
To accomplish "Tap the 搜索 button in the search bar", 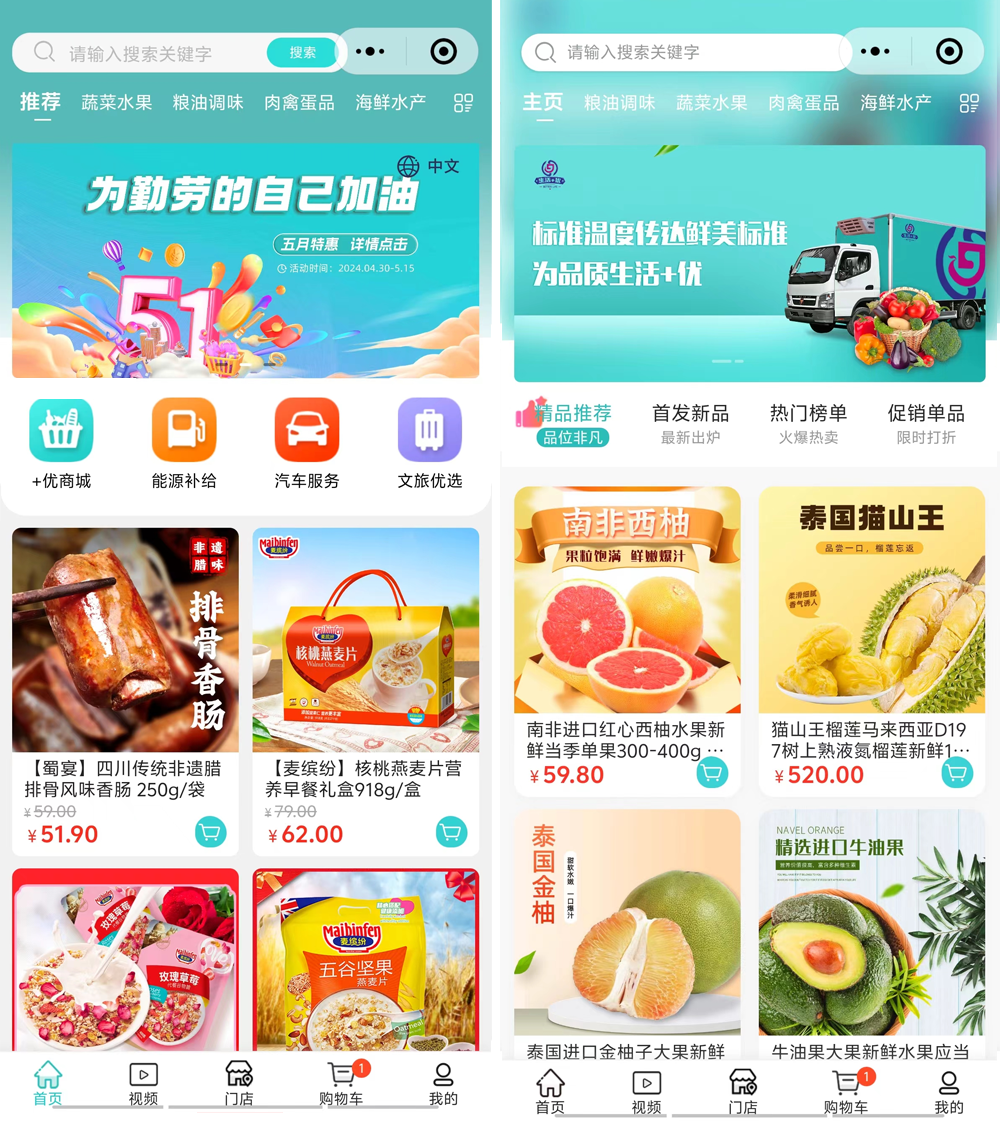I will (x=302, y=53).
